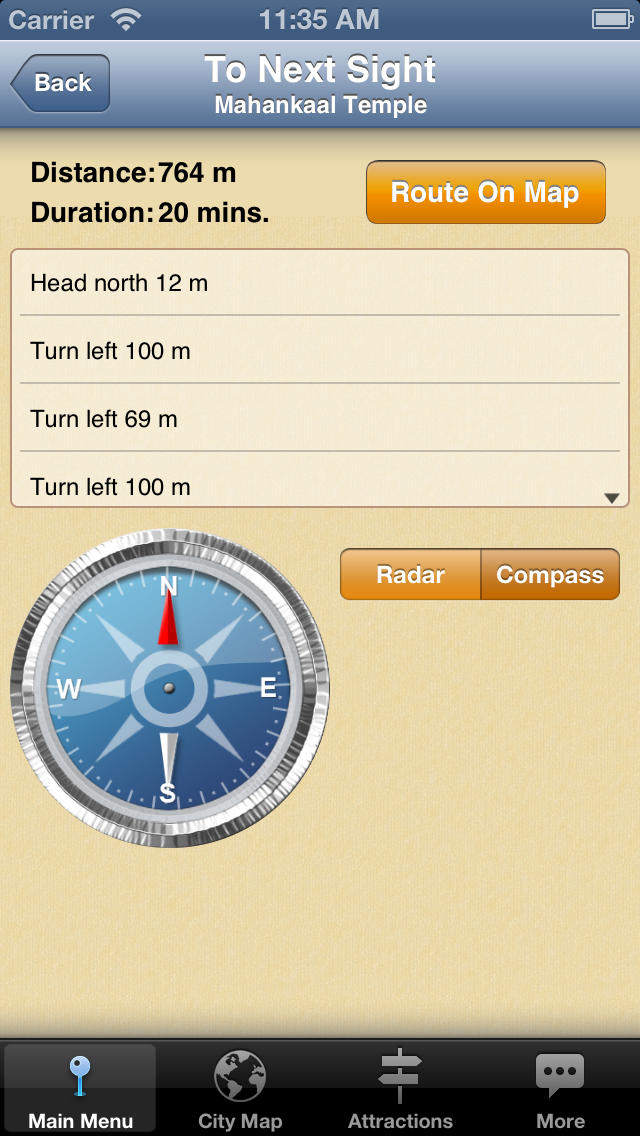Show Route On Map
This screenshot has width=640, height=1136.
(486, 192)
